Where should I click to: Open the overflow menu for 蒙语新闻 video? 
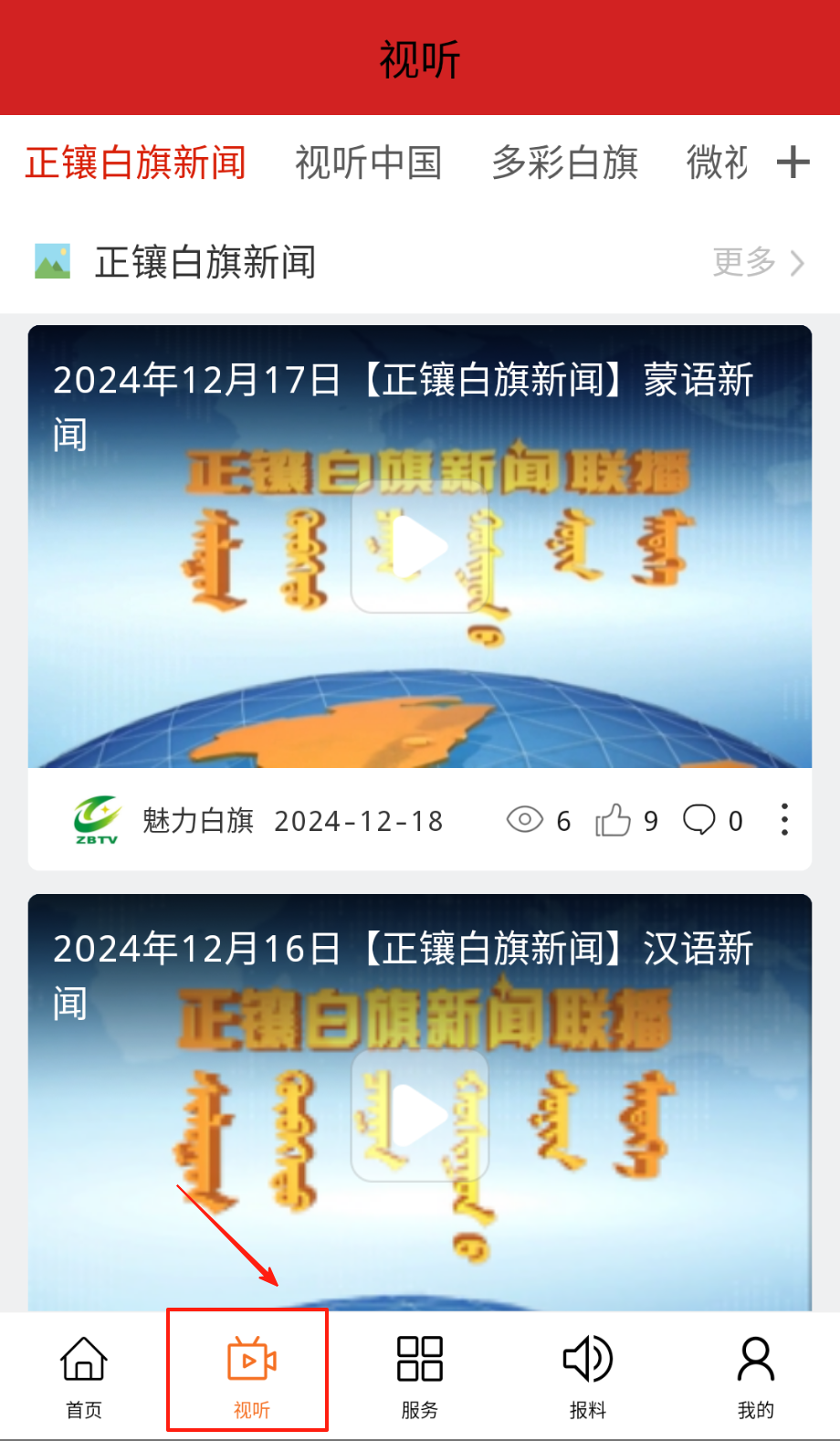[784, 820]
